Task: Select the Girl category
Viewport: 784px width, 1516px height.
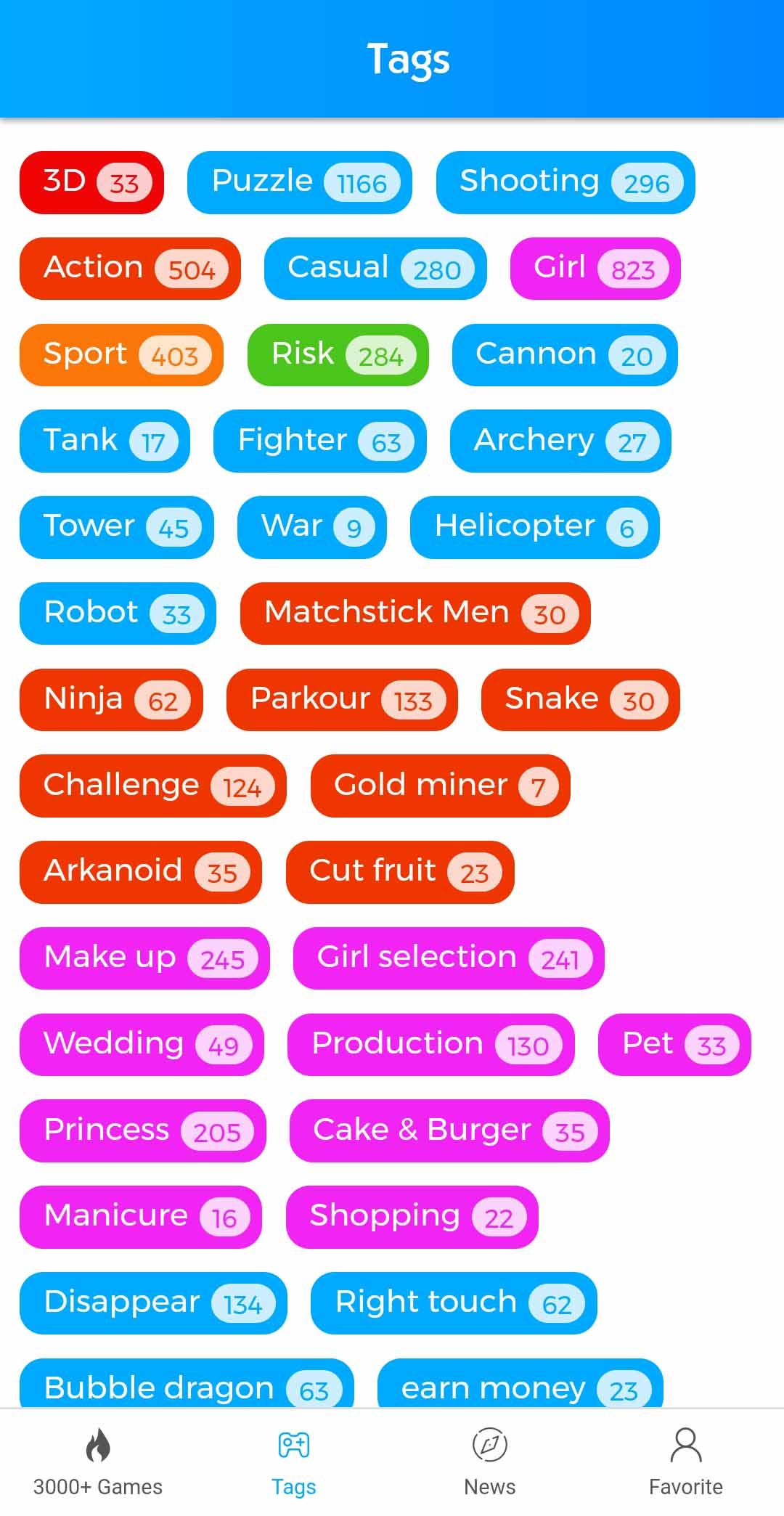Action: click(595, 268)
